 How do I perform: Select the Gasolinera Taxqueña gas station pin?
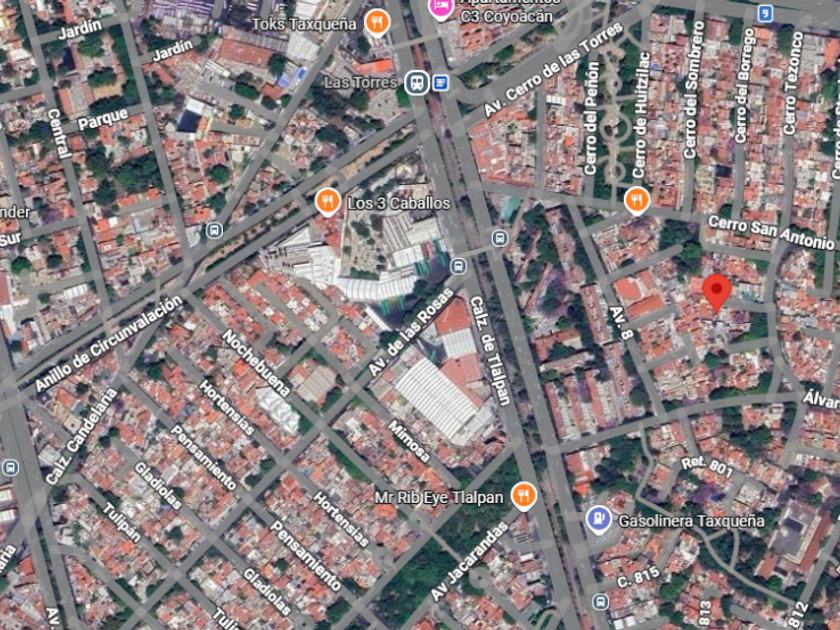click(x=598, y=519)
